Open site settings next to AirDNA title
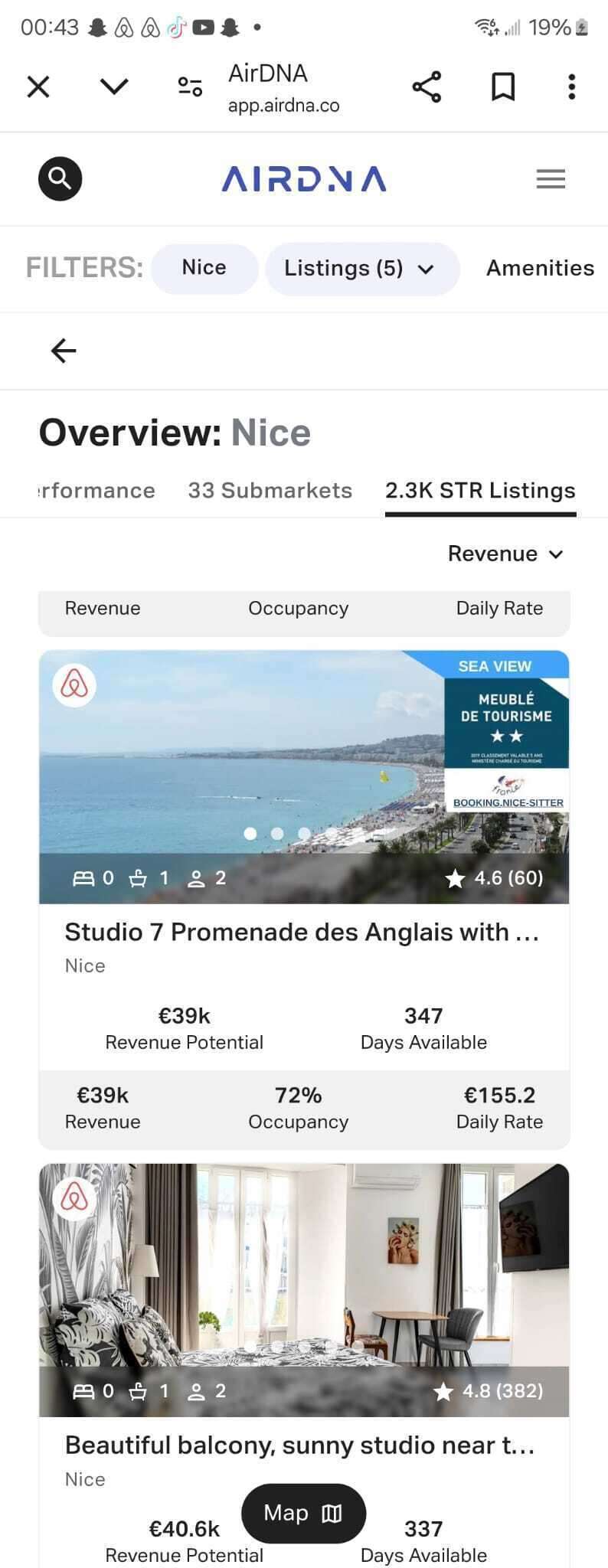The height and width of the screenshot is (1568, 608). [x=190, y=87]
